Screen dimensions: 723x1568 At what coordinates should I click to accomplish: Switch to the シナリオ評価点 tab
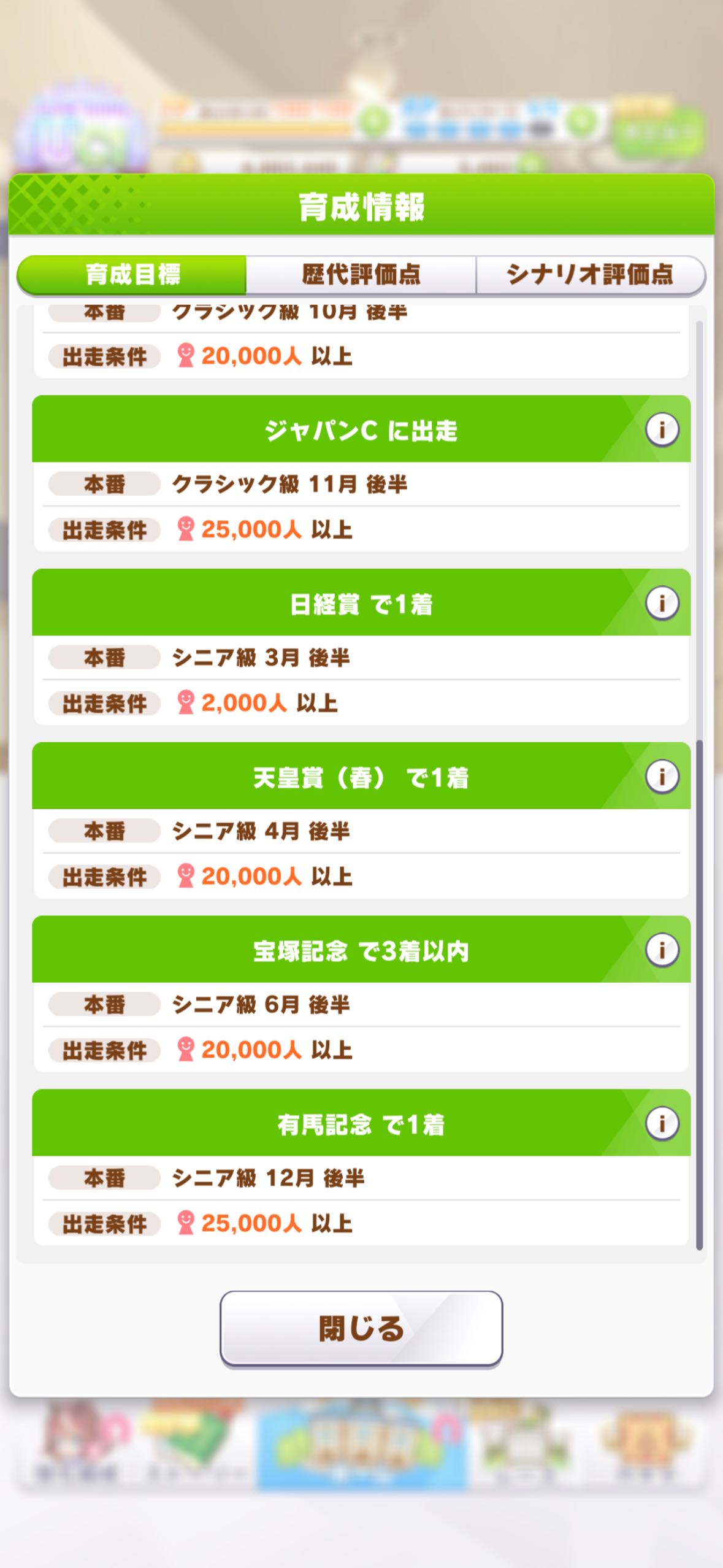591,274
